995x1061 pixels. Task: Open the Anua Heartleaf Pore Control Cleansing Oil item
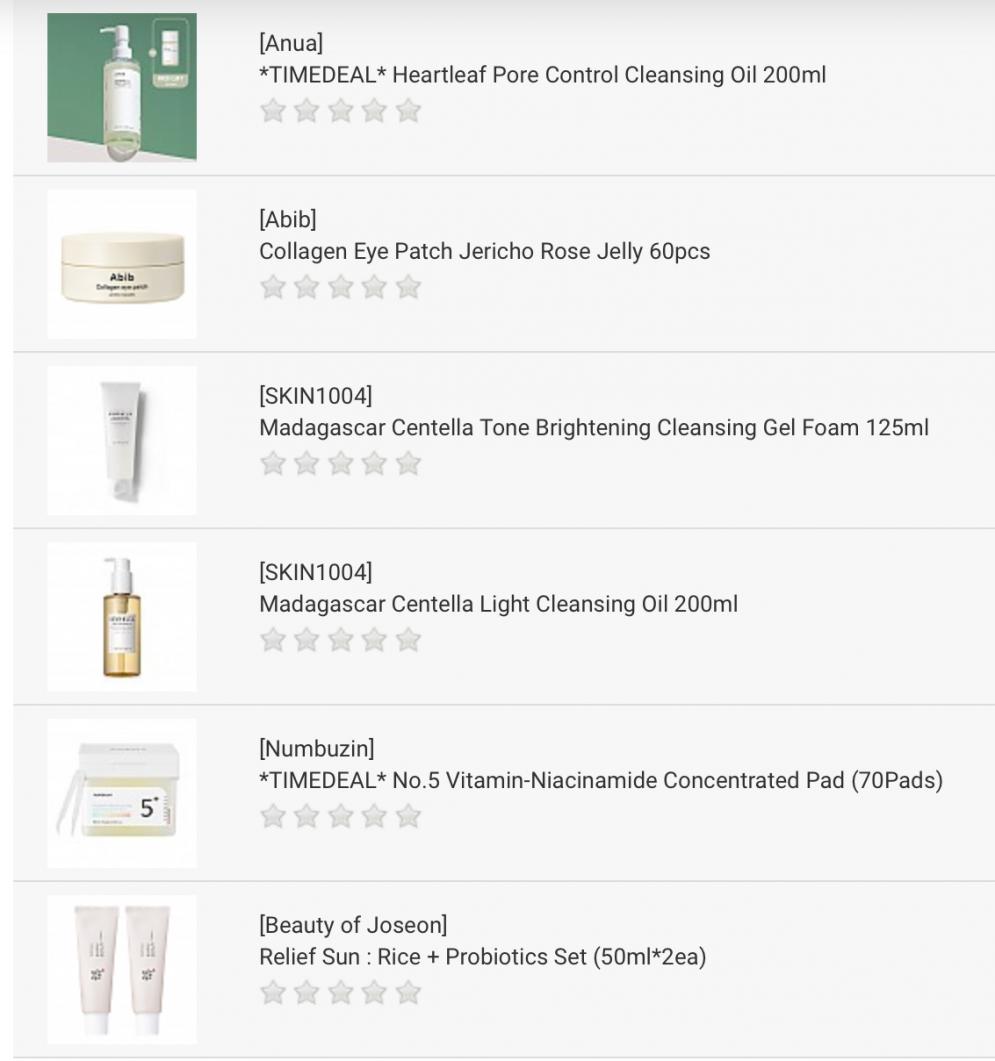542,75
